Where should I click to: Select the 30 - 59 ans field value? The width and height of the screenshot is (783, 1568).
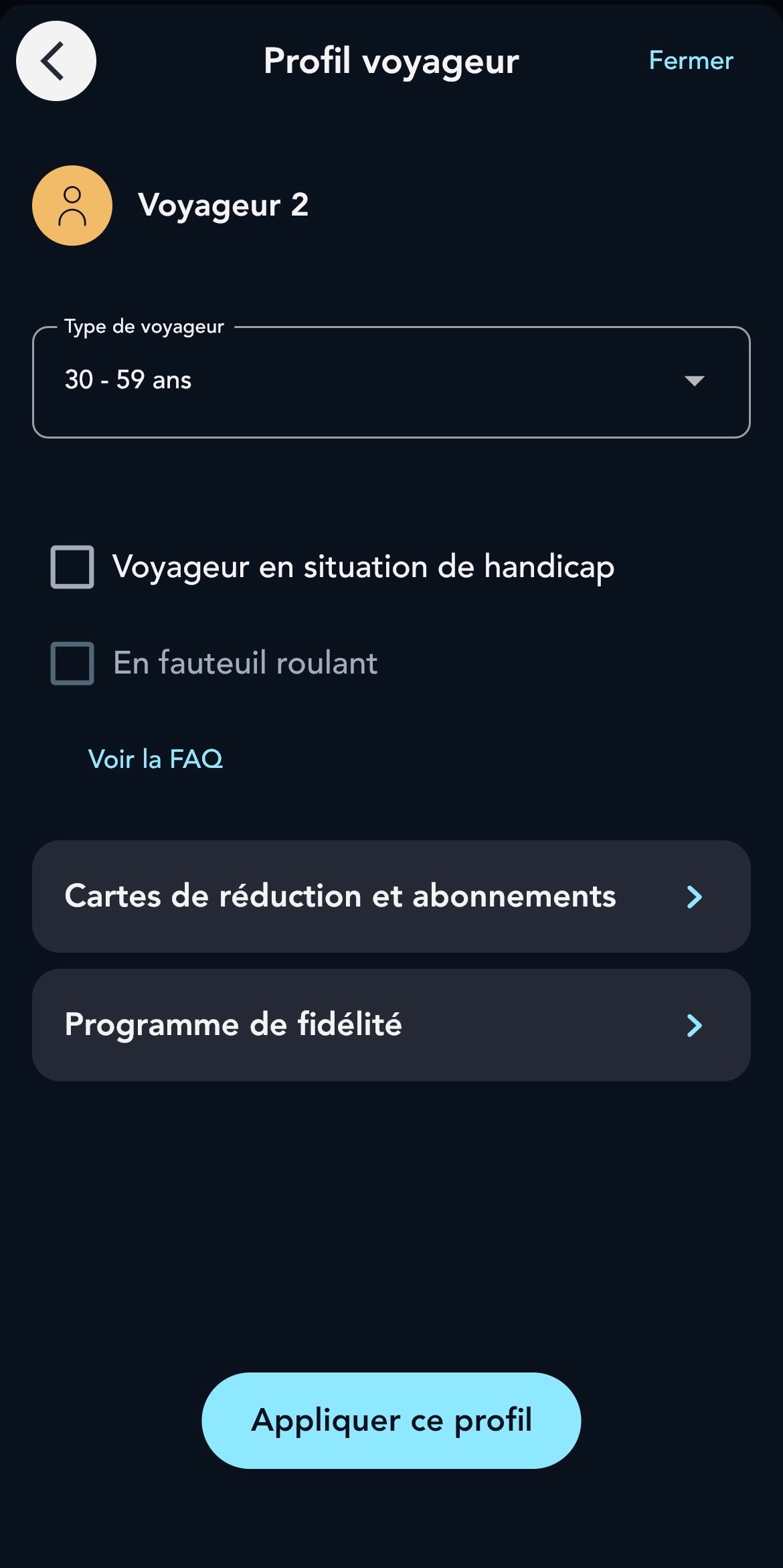128,380
